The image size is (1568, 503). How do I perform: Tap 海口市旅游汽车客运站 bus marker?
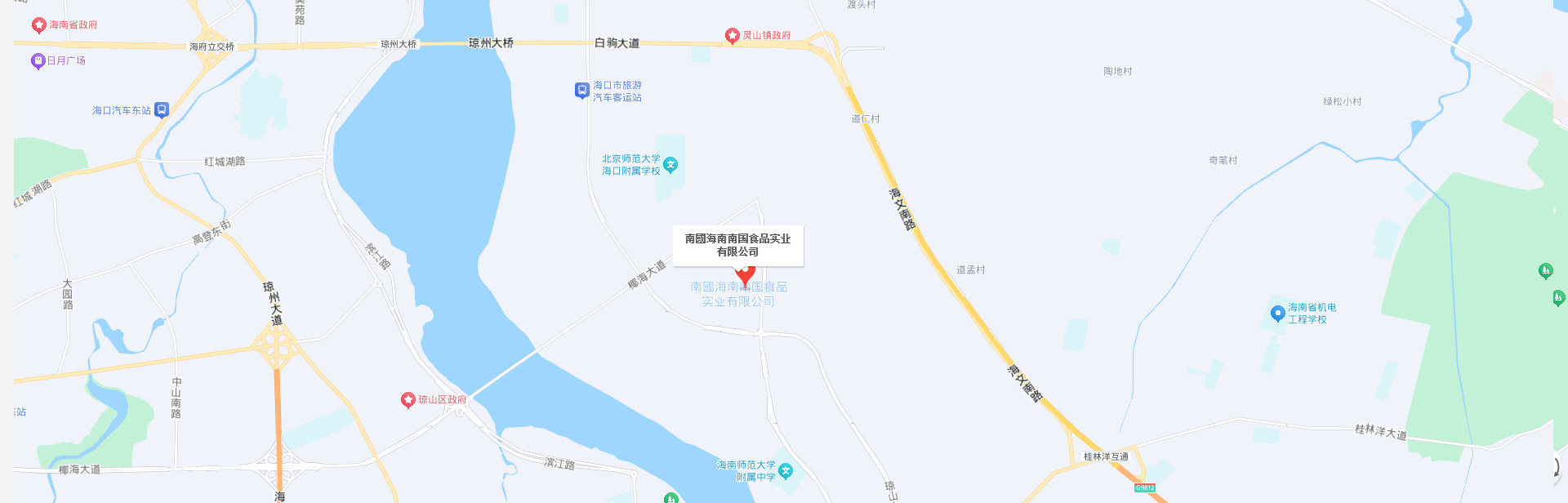coord(581,91)
